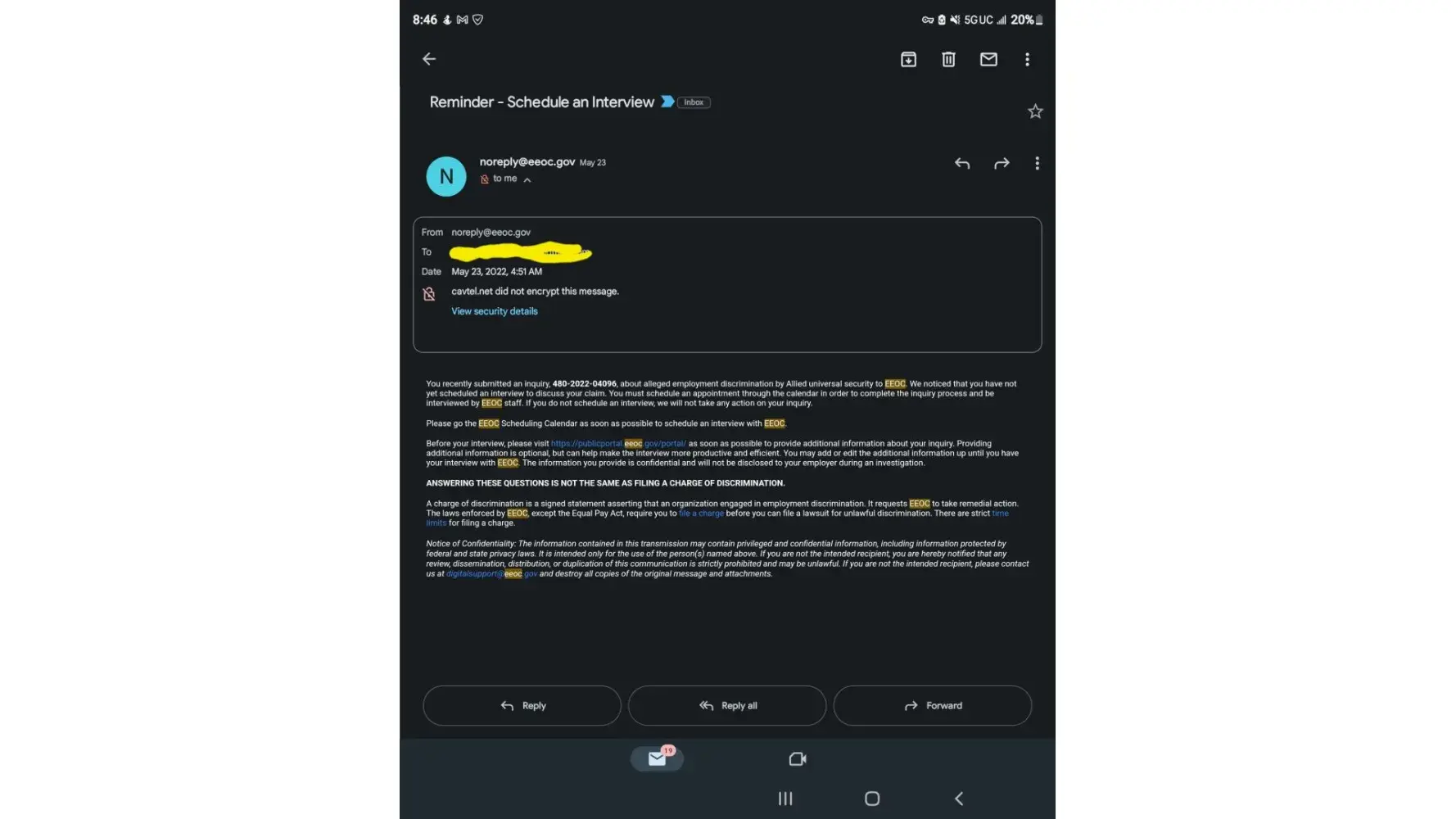Viewport: 1456px width, 819px height.
Task: Archive this email
Action: [908, 59]
